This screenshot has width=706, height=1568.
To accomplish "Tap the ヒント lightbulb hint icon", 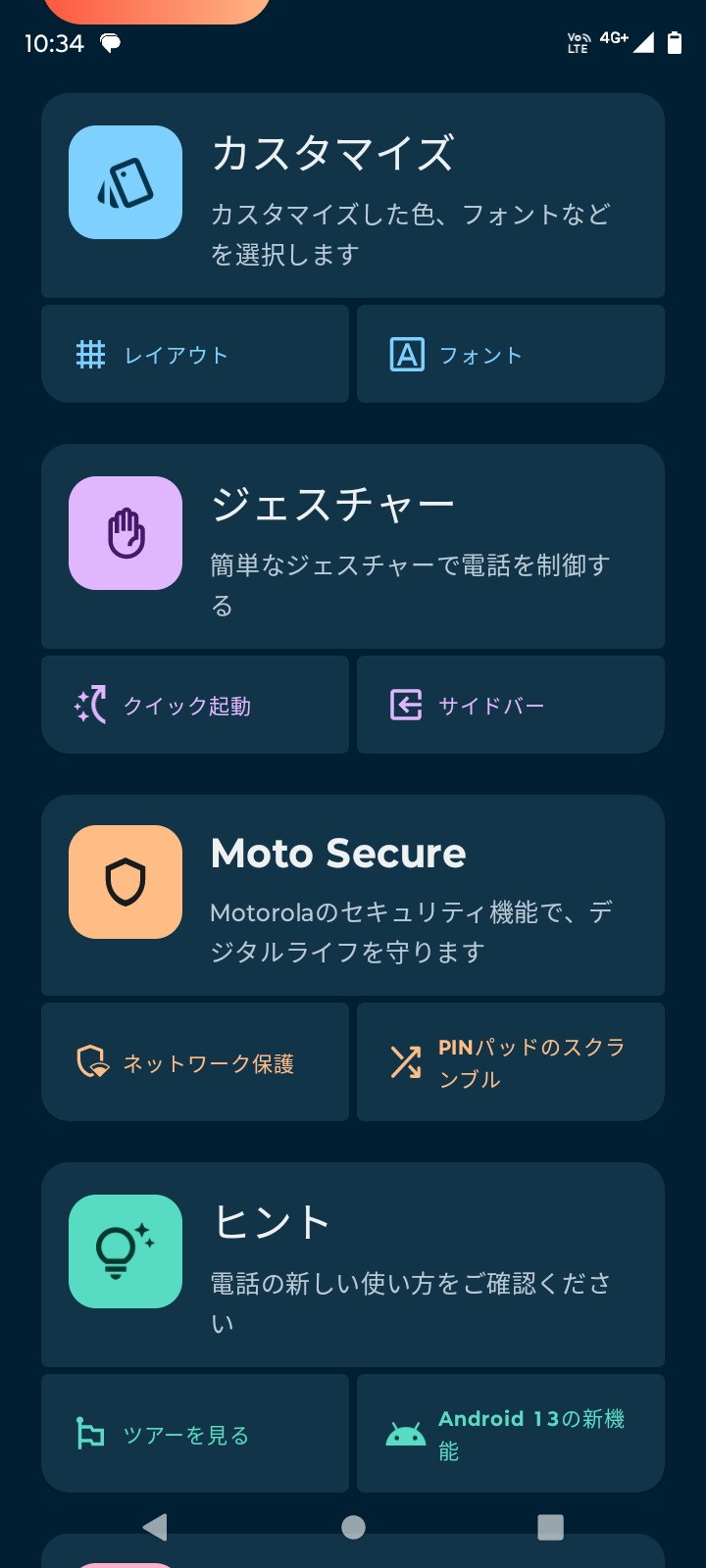I will tap(125, 1251).
